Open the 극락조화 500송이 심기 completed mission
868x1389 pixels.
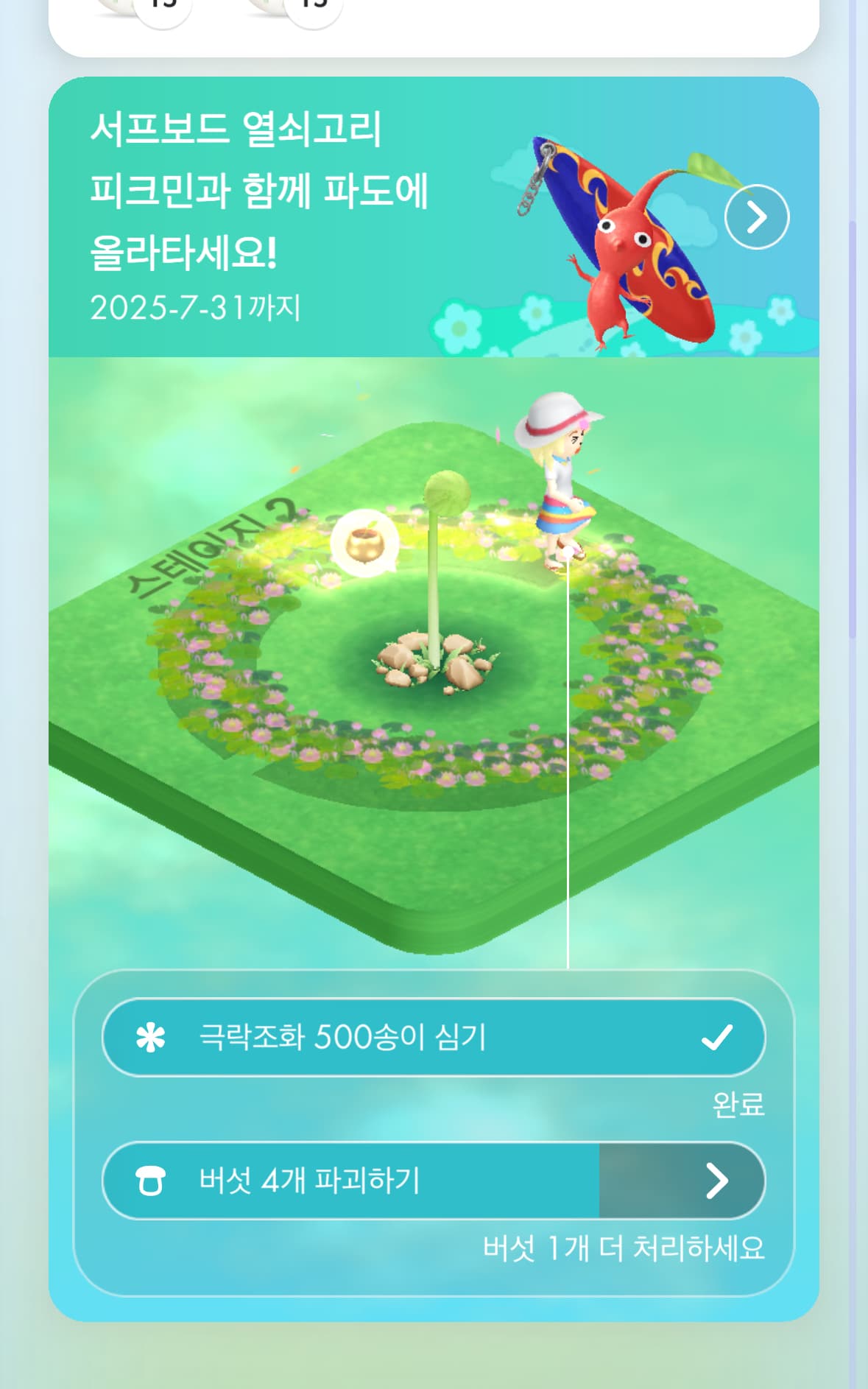pos(433,1037)
